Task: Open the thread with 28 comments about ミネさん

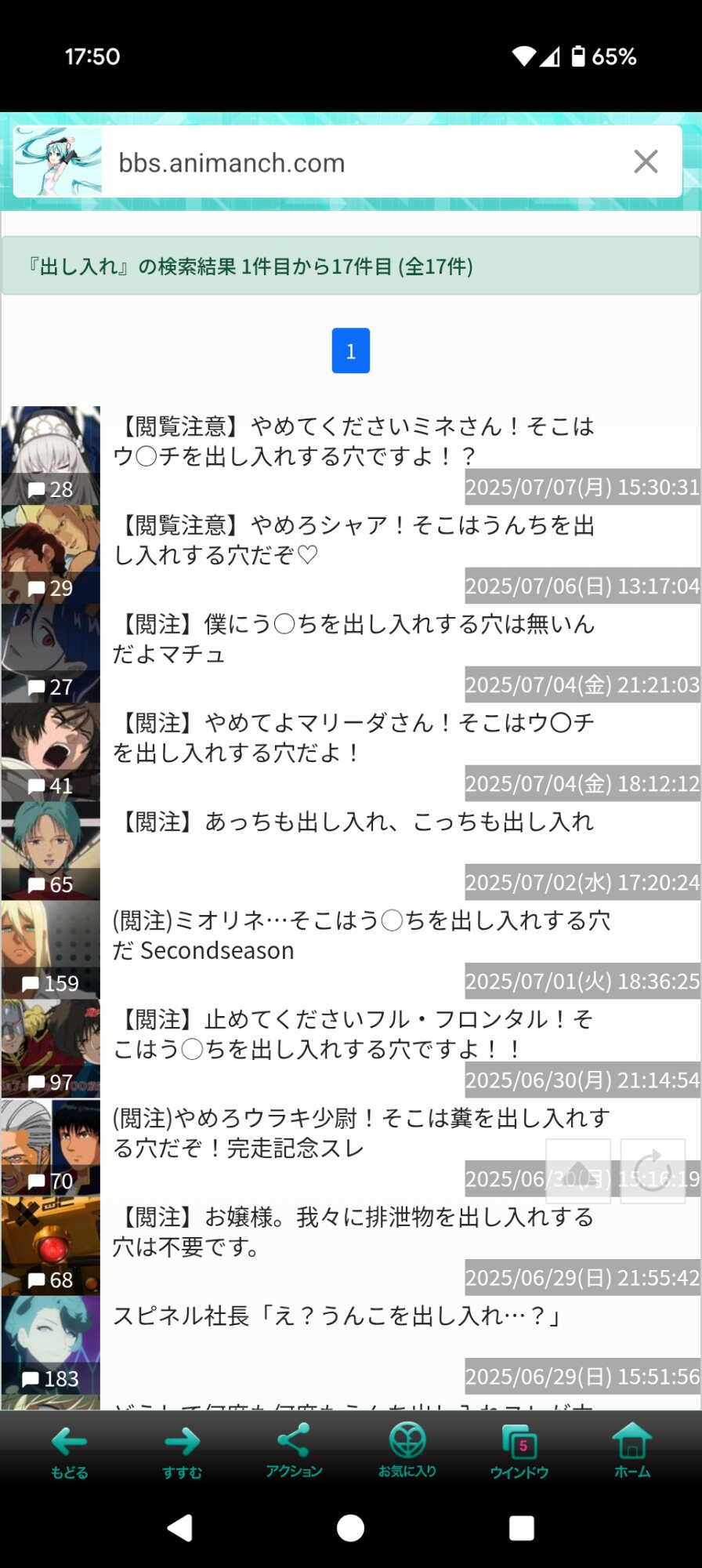Action: coord(353,441)
